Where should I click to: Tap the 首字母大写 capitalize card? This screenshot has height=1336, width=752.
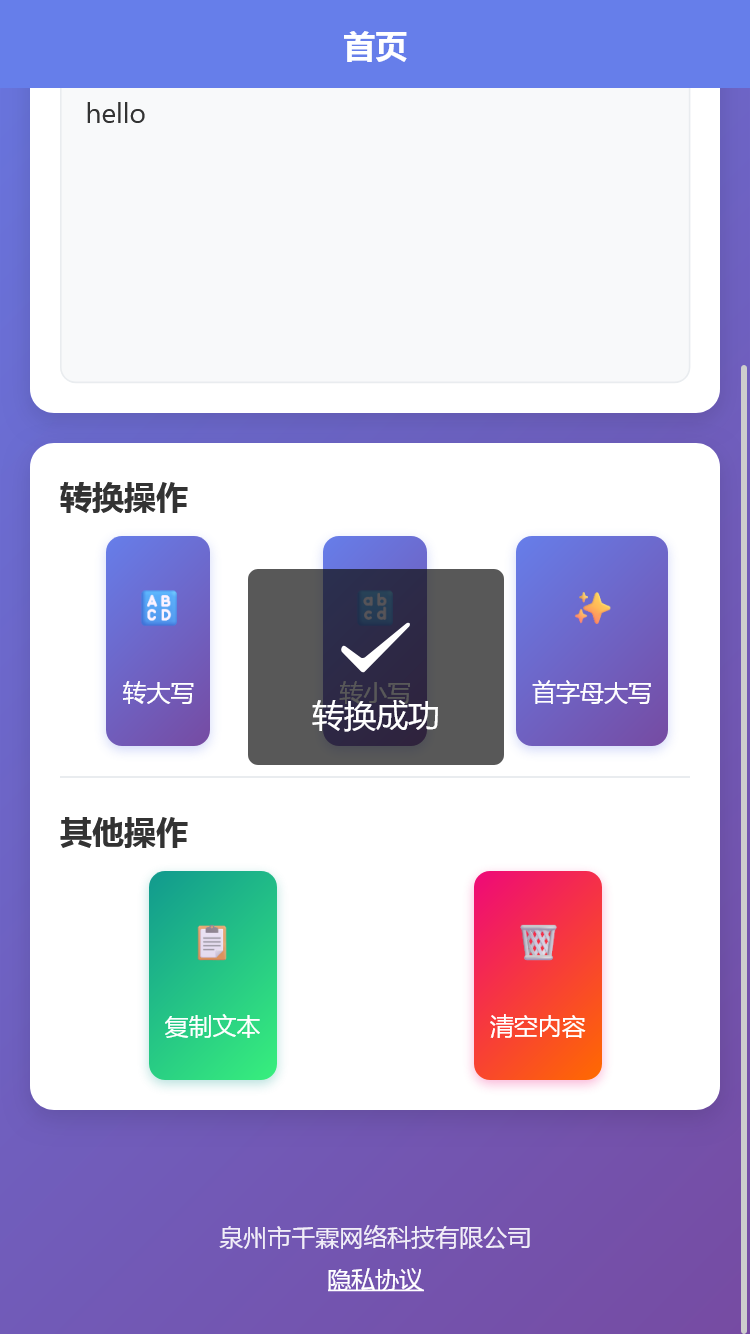click(x=591, y=641)
